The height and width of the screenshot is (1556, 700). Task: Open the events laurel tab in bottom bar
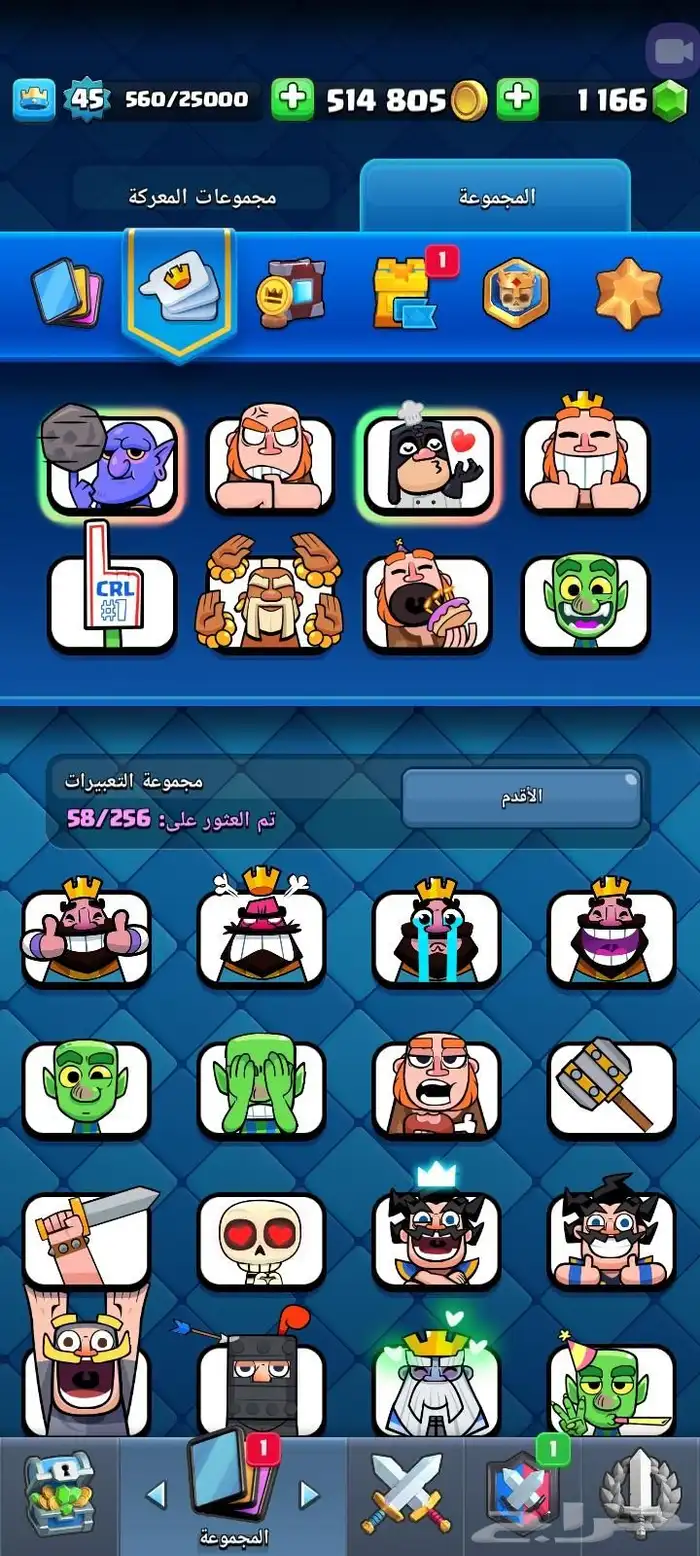click(640, 1497)
